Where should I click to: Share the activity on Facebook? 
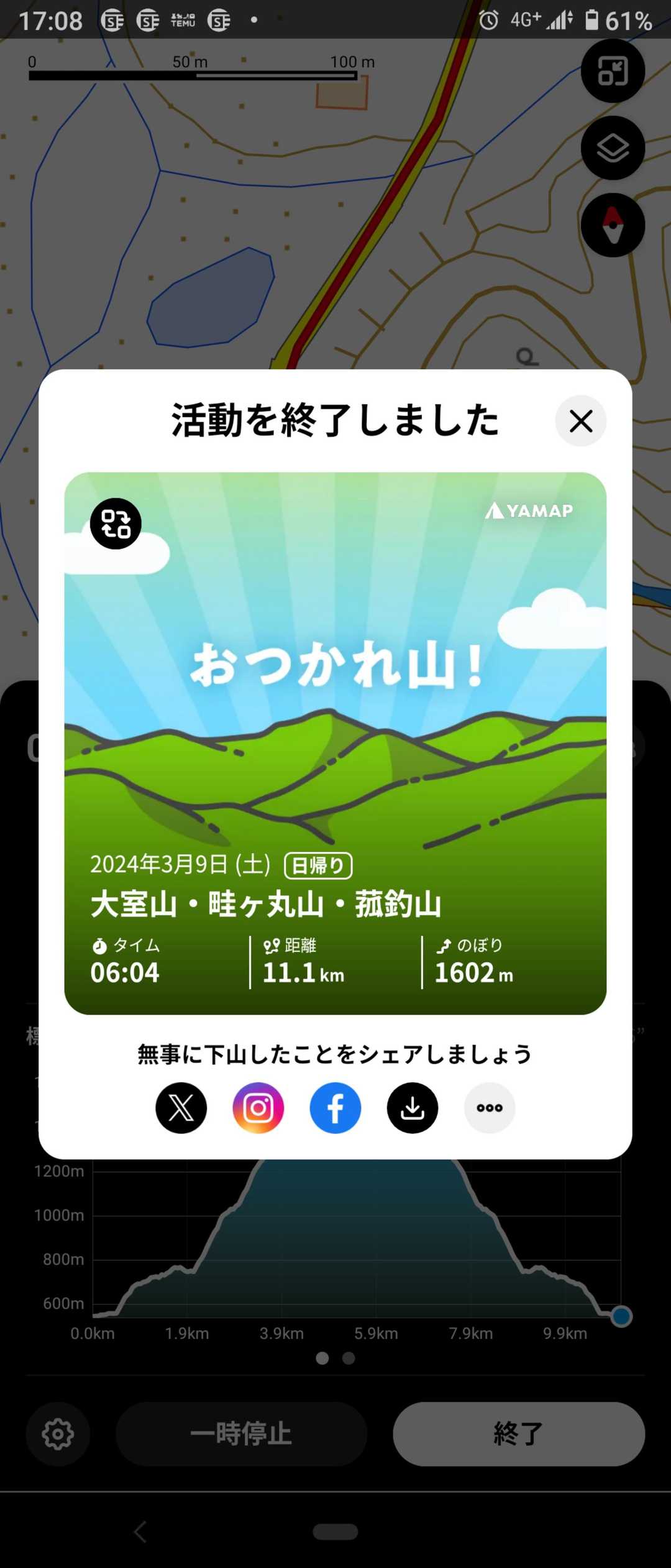click(335, 1107)
